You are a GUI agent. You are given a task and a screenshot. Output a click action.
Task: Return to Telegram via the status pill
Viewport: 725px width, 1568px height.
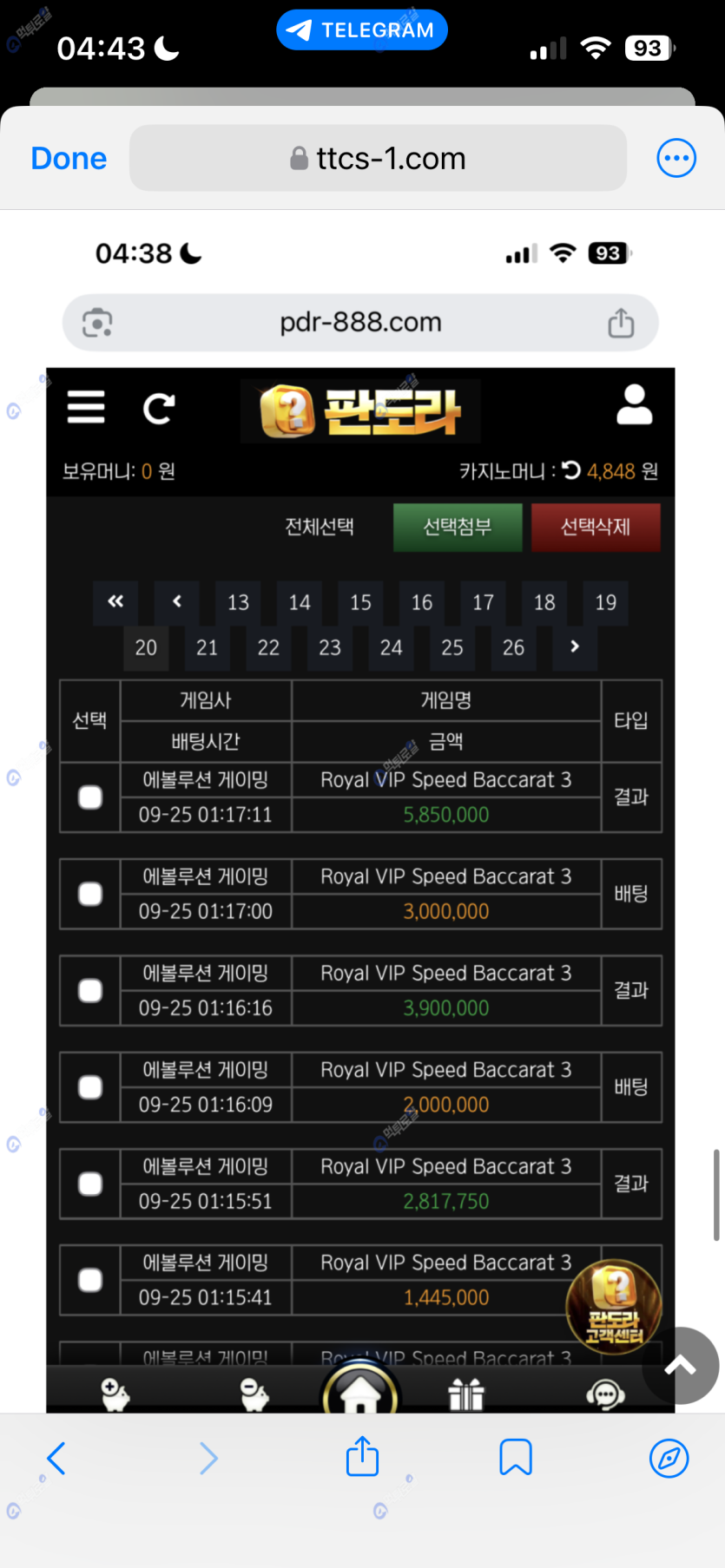(x=362, y=30)
